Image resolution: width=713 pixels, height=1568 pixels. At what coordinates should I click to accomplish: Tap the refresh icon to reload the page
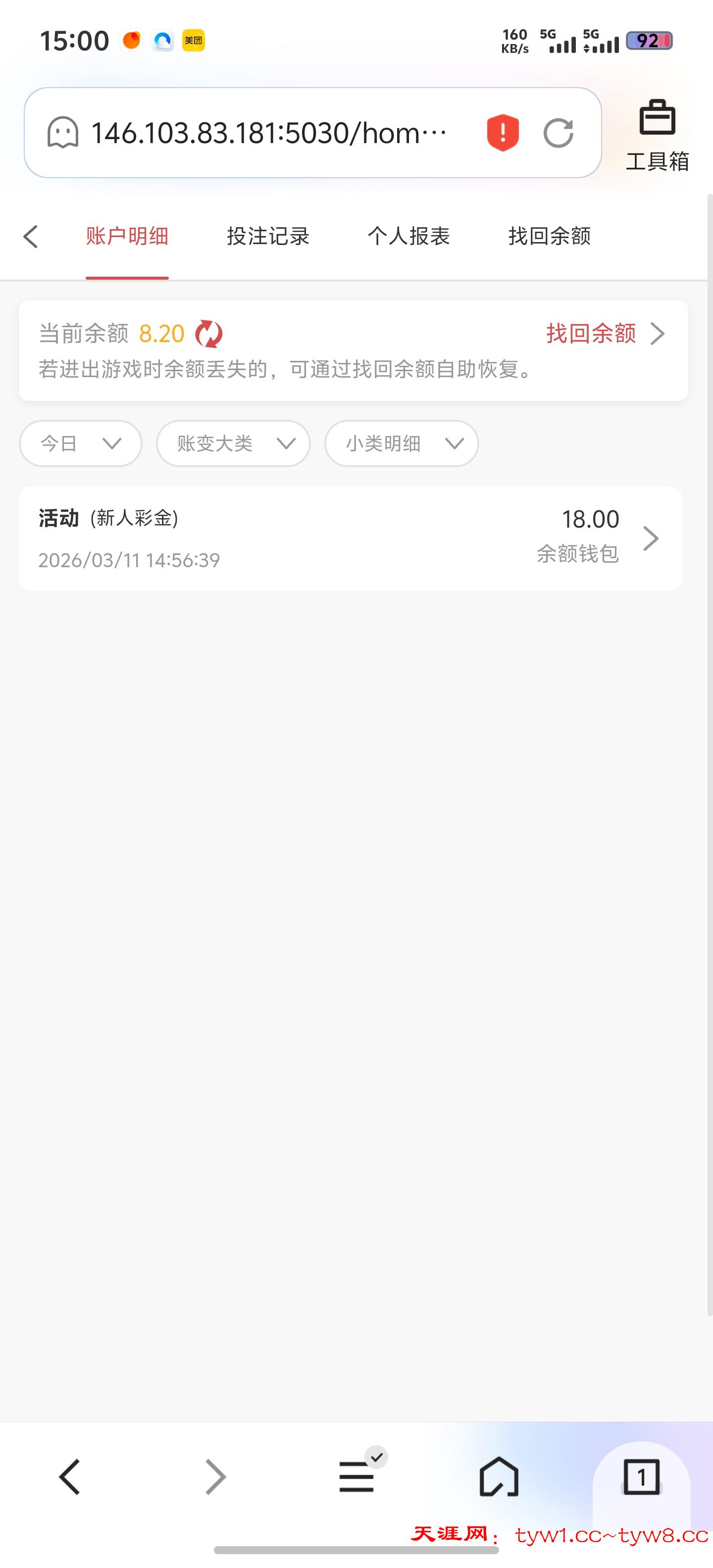[x=560, y=133]
